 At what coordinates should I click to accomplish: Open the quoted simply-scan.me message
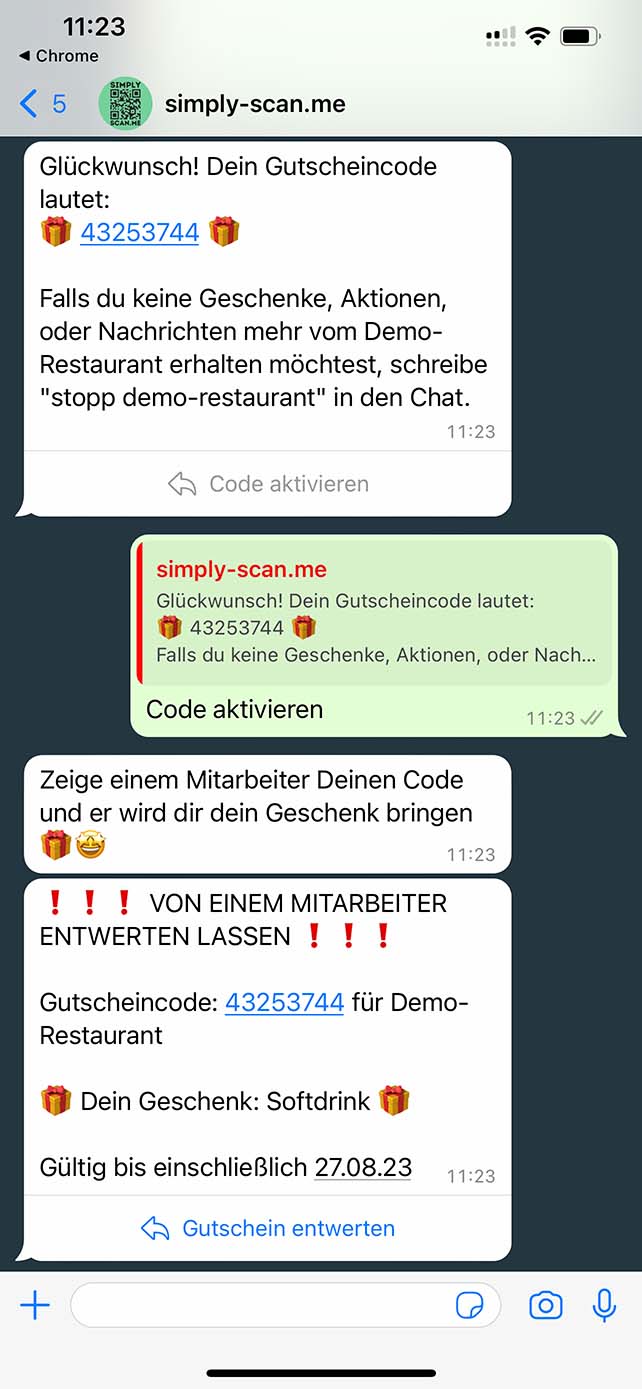tap(374, 612)
